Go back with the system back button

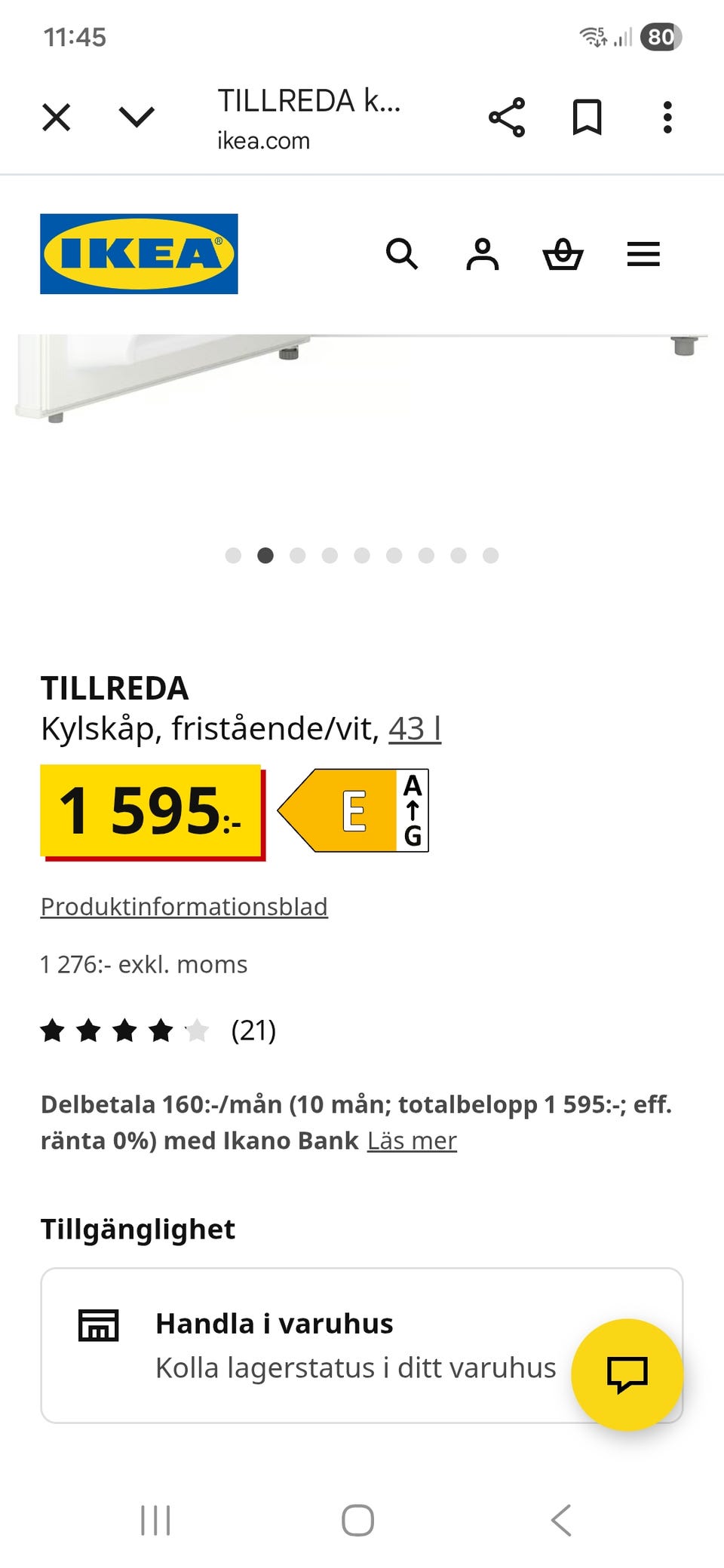tap(562, 1520)
